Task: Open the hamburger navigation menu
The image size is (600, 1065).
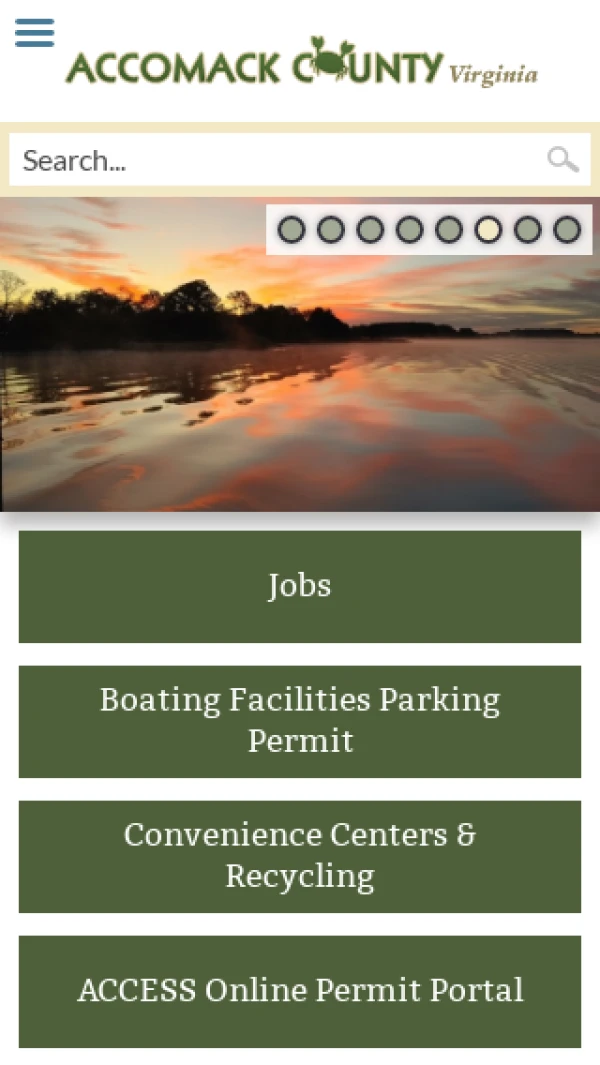Action: coord(34,33)
